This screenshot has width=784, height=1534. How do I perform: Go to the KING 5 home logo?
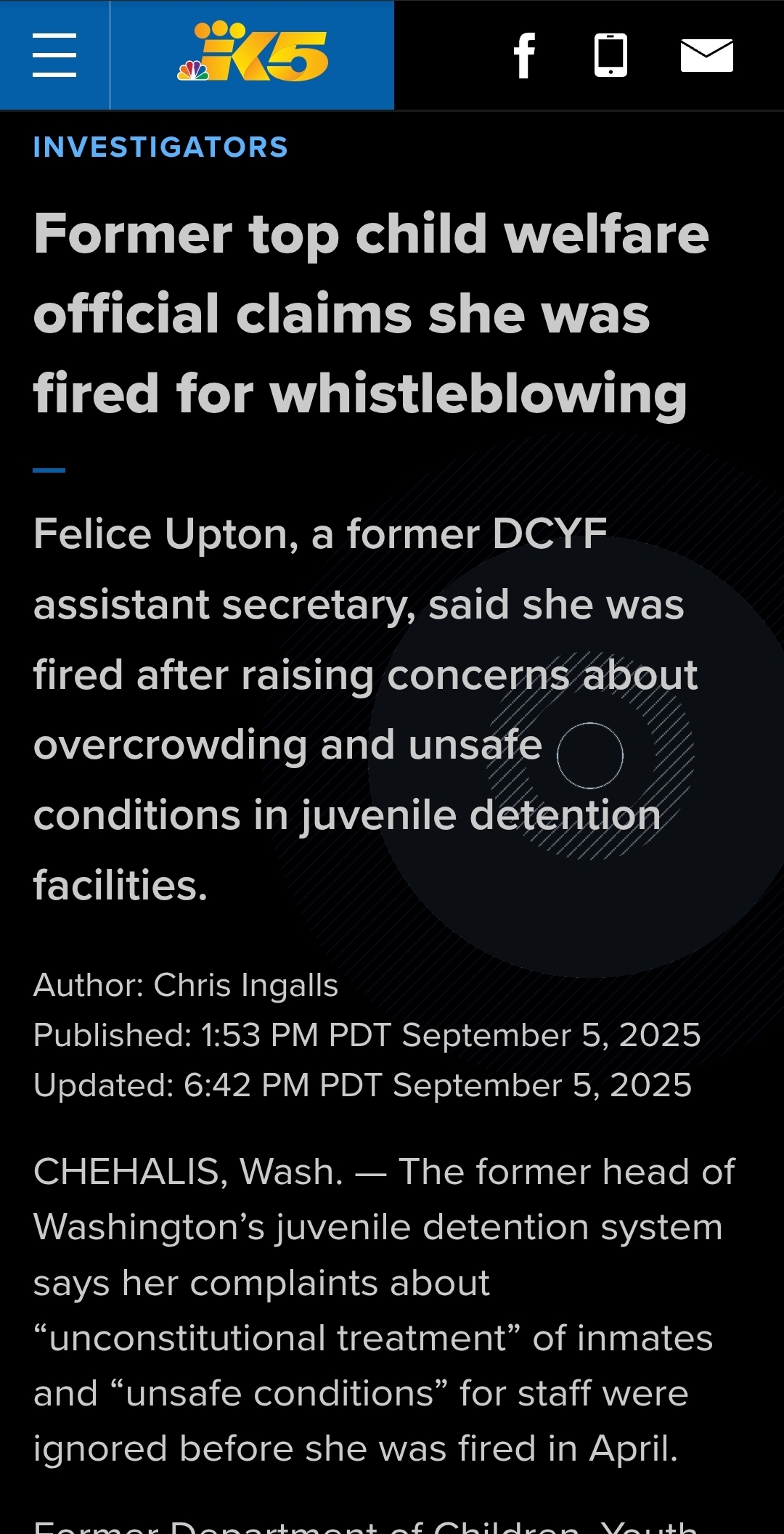pos(253,52)
